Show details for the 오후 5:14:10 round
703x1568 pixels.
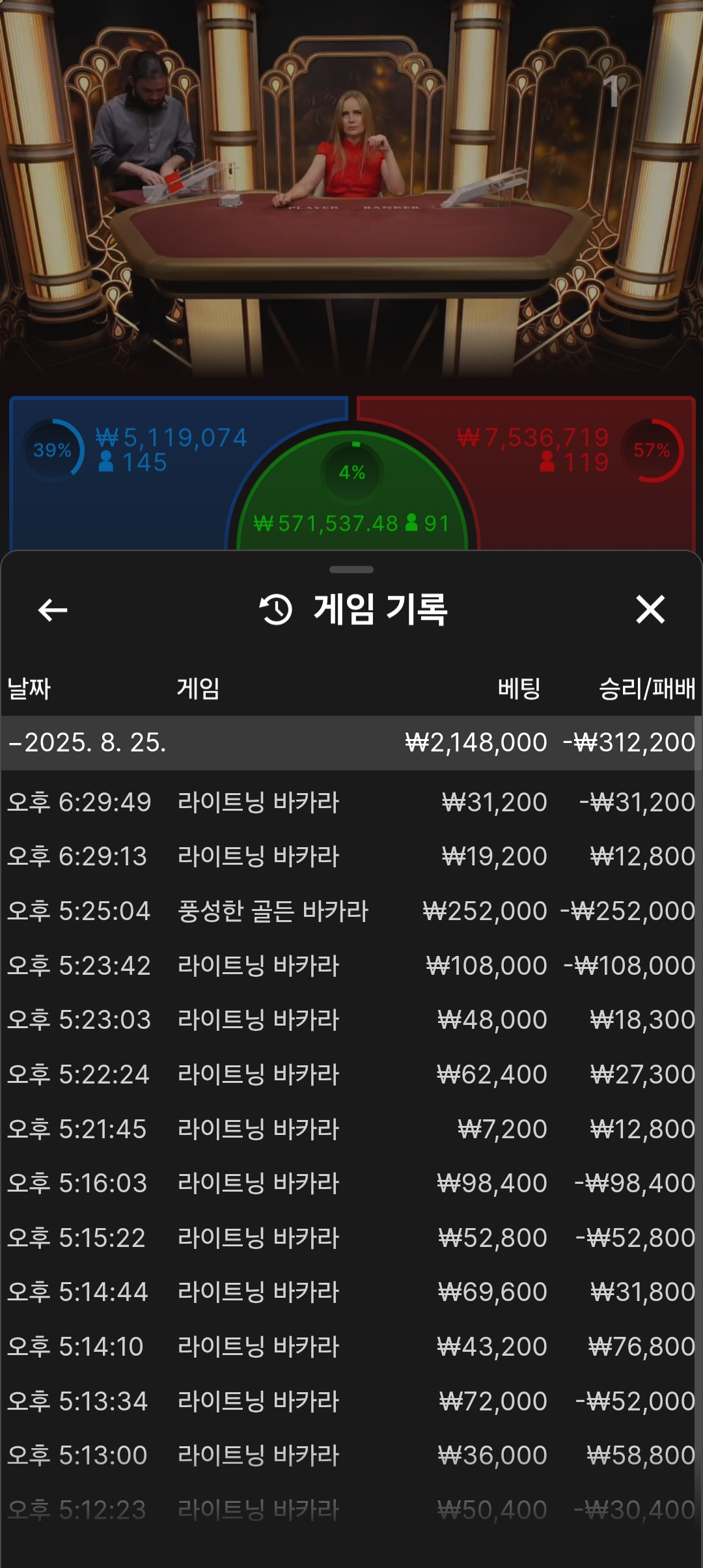(351, 1347)
